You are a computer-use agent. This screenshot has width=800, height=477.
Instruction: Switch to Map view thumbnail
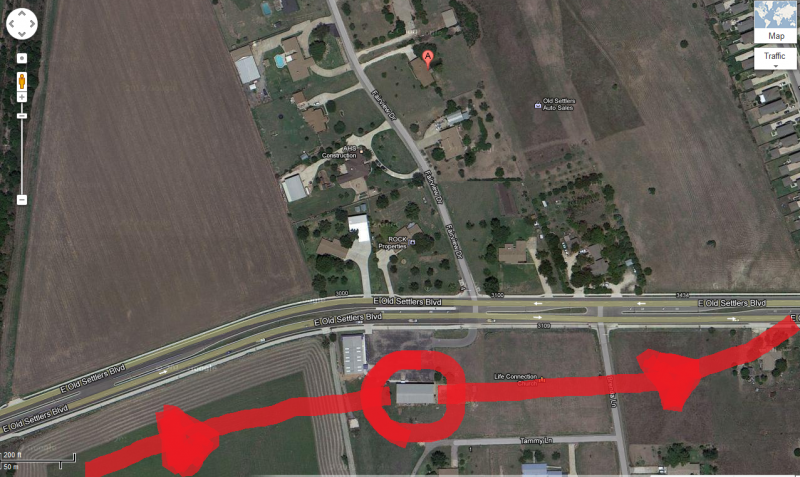click(775, 23)
